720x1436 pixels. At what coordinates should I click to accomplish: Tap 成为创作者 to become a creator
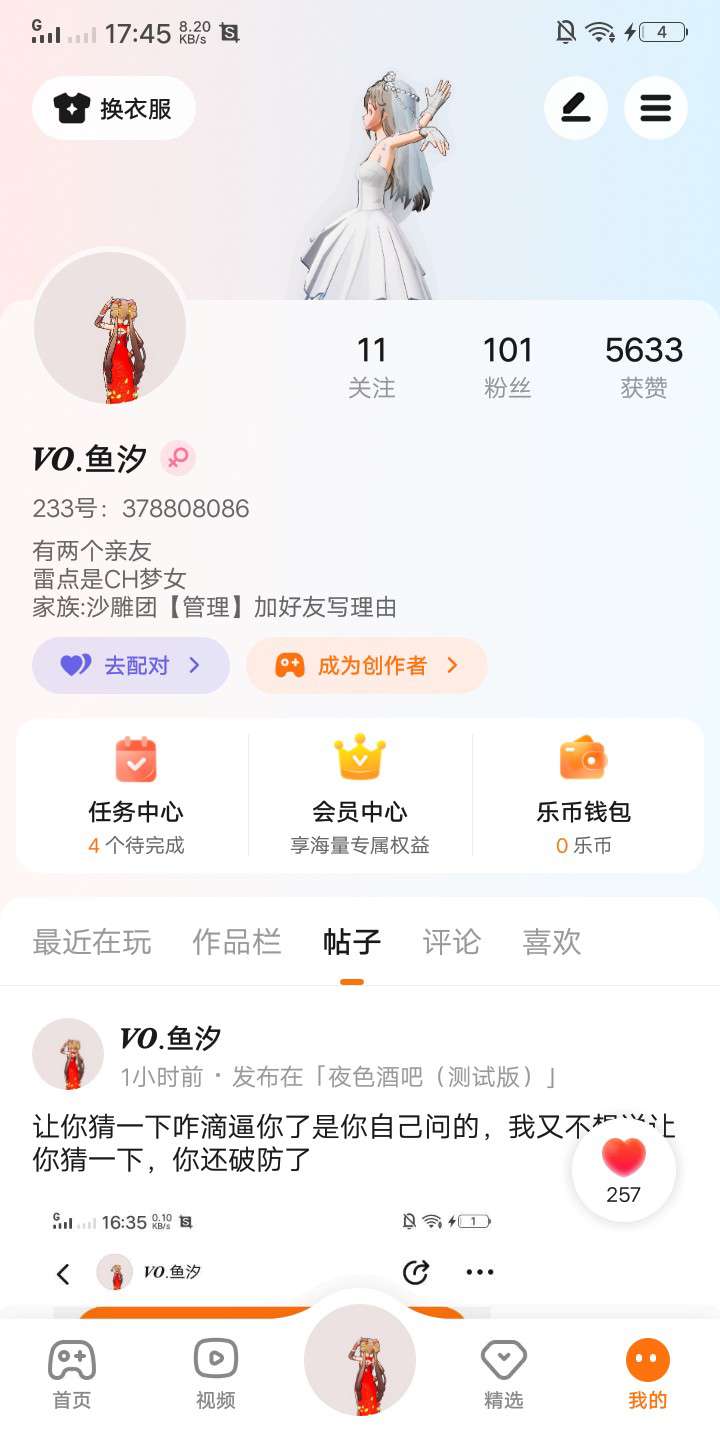[x=366, y=665]
